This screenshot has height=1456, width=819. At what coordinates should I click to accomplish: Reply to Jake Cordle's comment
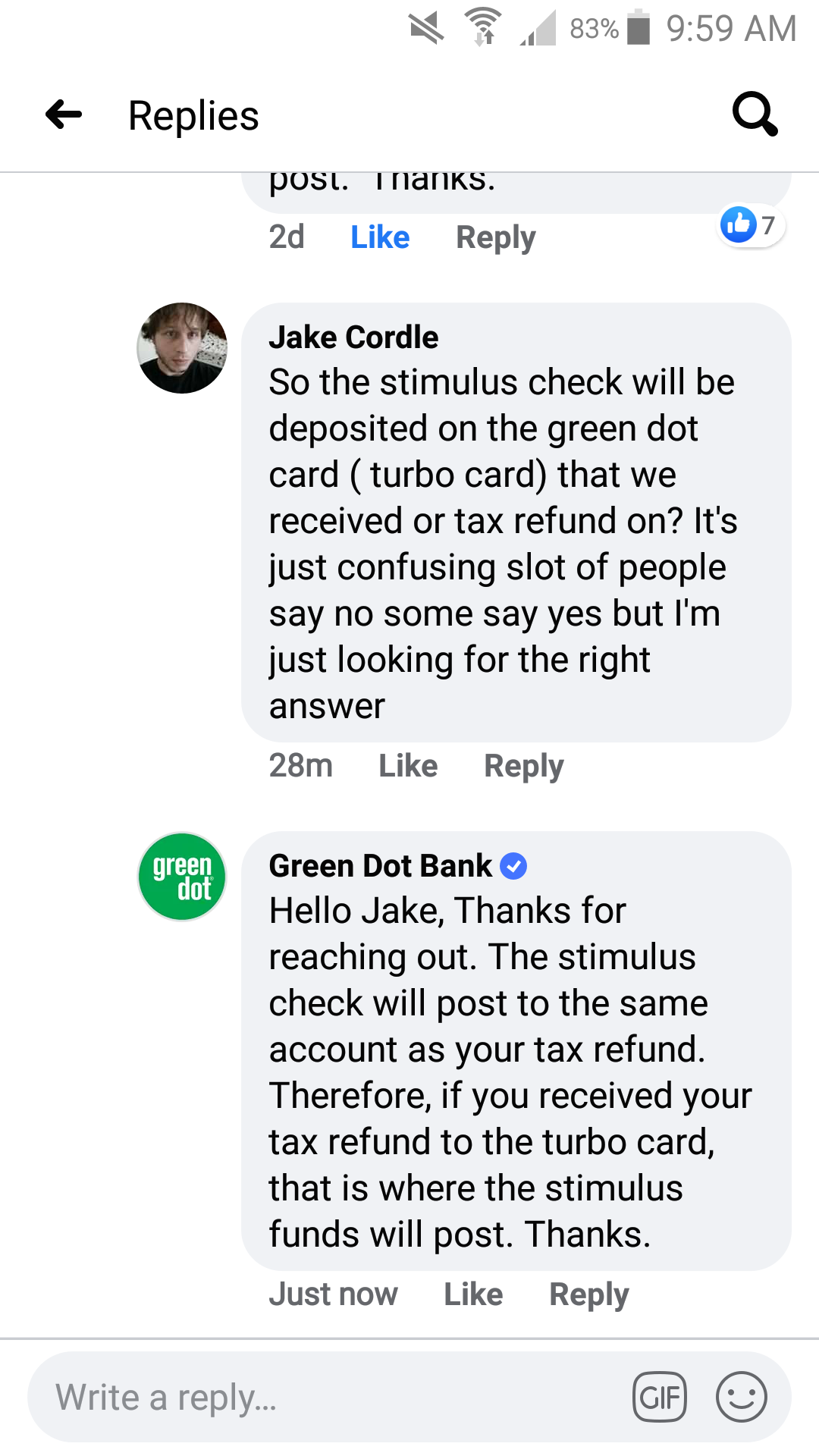(x=523, y=766)
